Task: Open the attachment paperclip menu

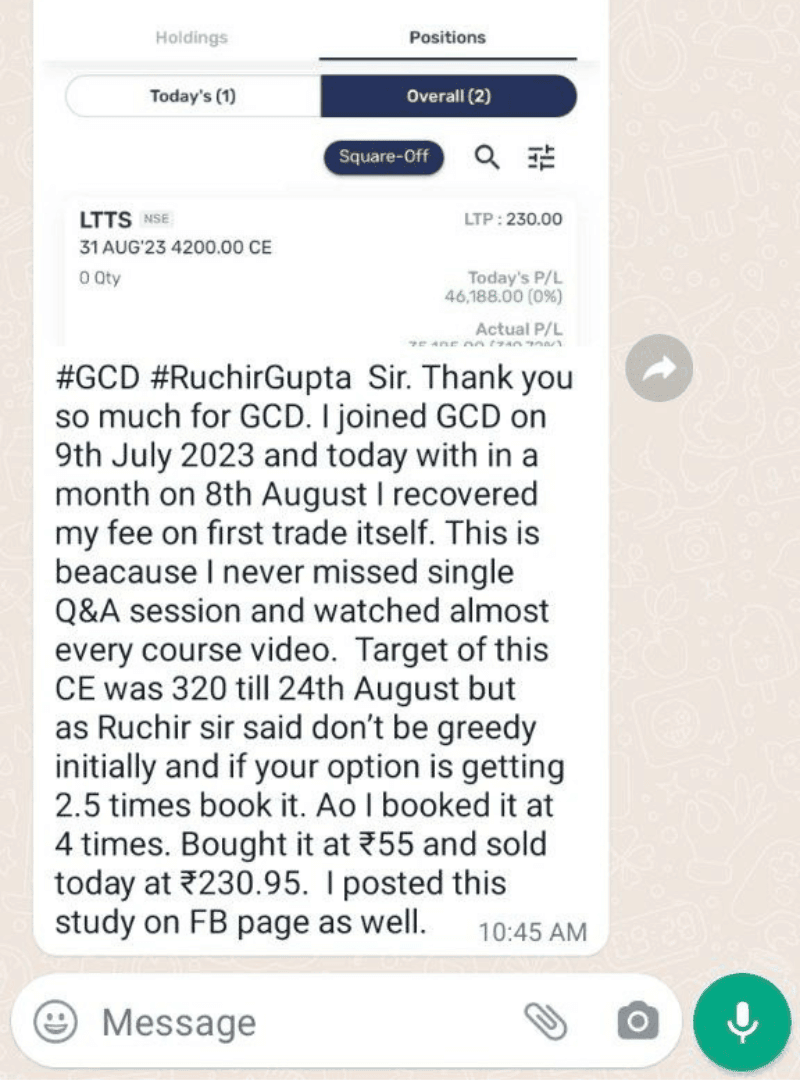Action: [x=546, y=1021]
